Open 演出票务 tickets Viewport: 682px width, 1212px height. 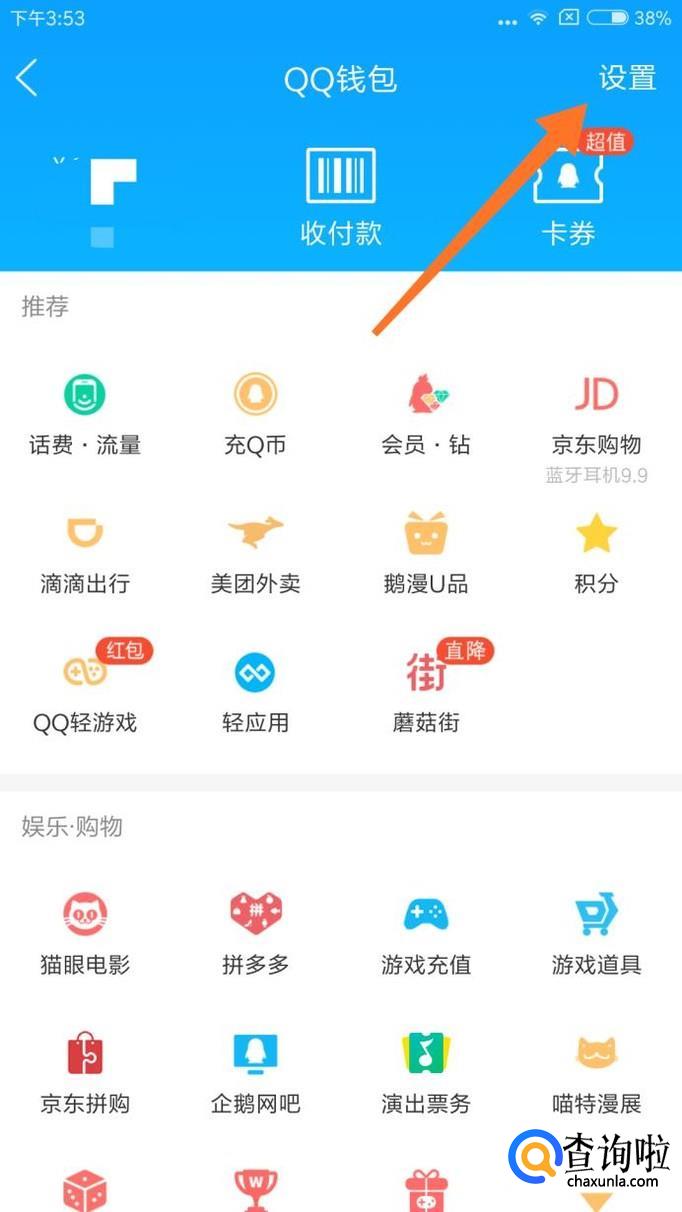tap(426, 1074)
